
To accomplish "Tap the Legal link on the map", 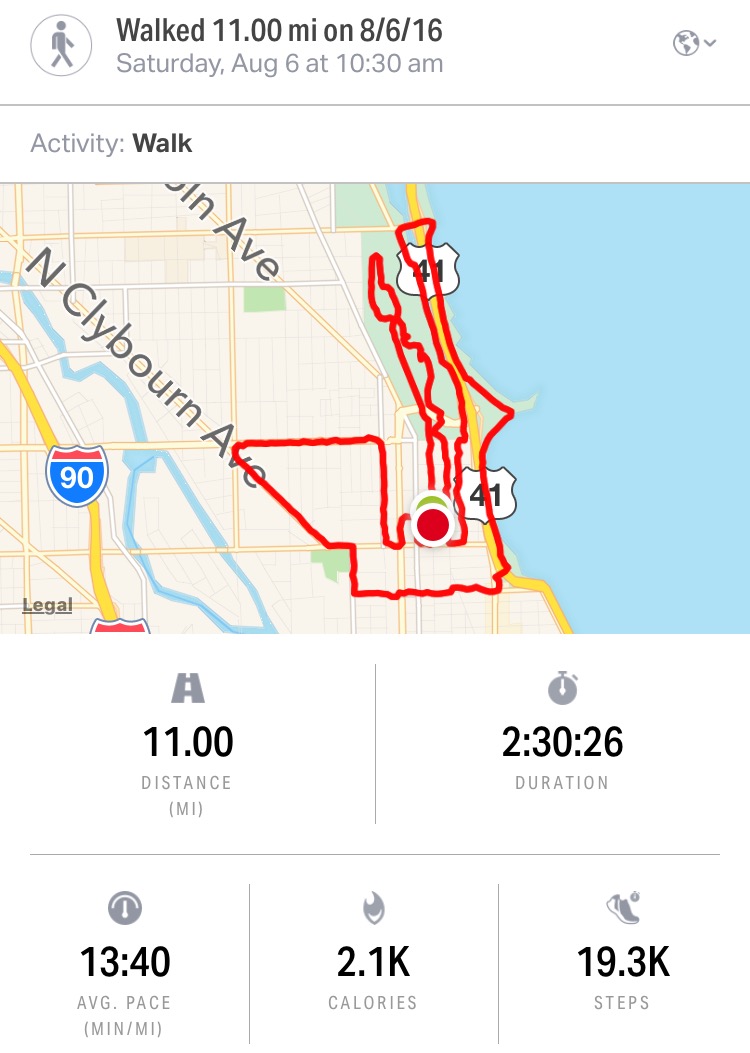I will [47, 604].
